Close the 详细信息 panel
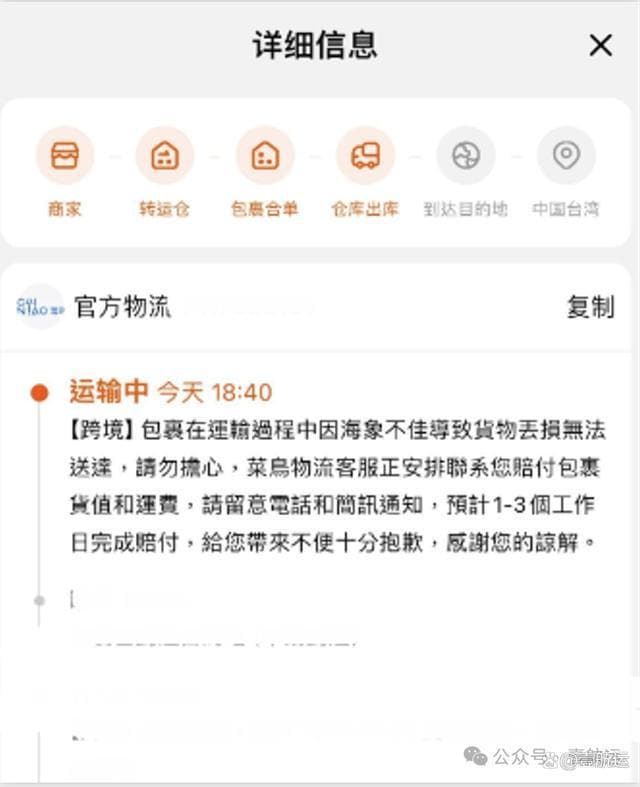 click(x=600, y=45)
